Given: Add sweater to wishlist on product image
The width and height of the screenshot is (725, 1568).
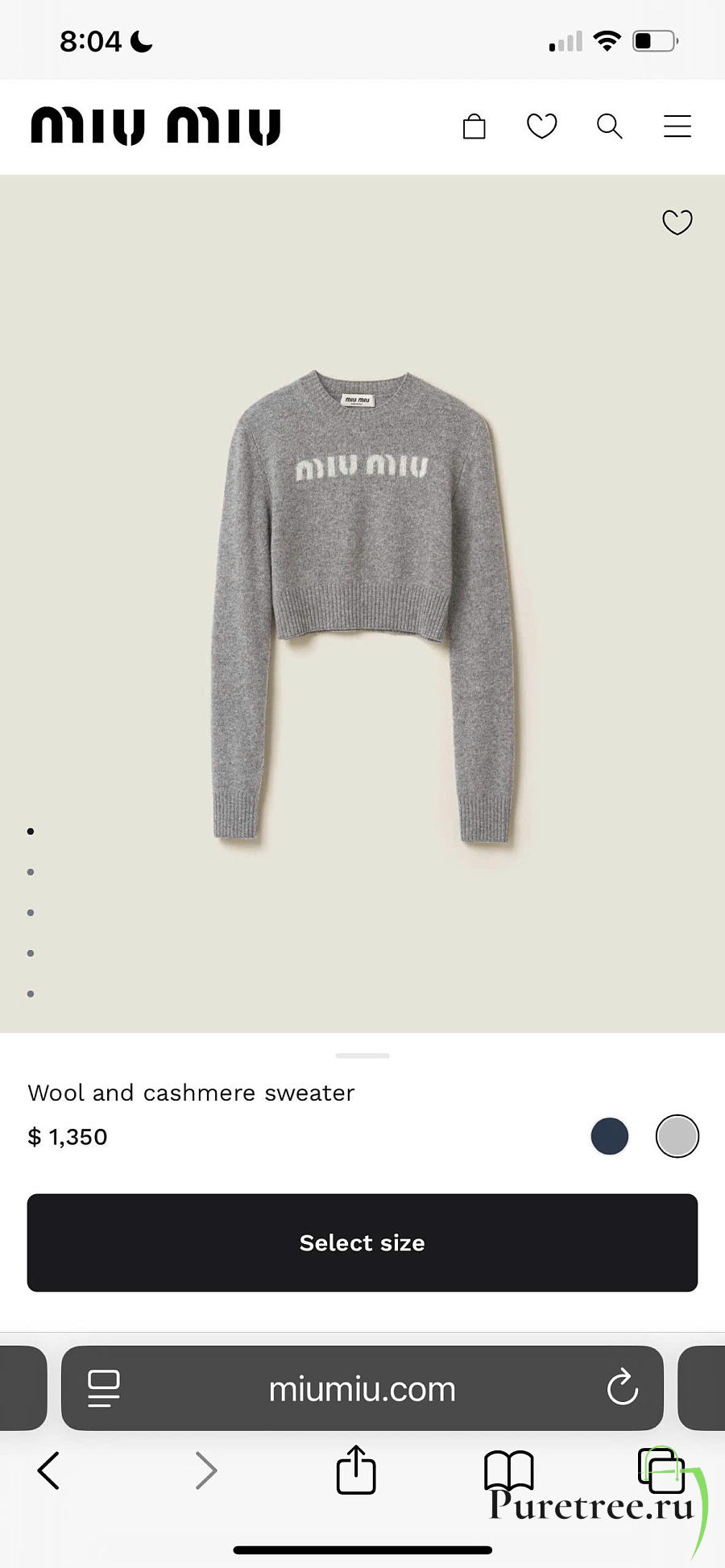Looking at the screenshot, I should pos(677,222).
